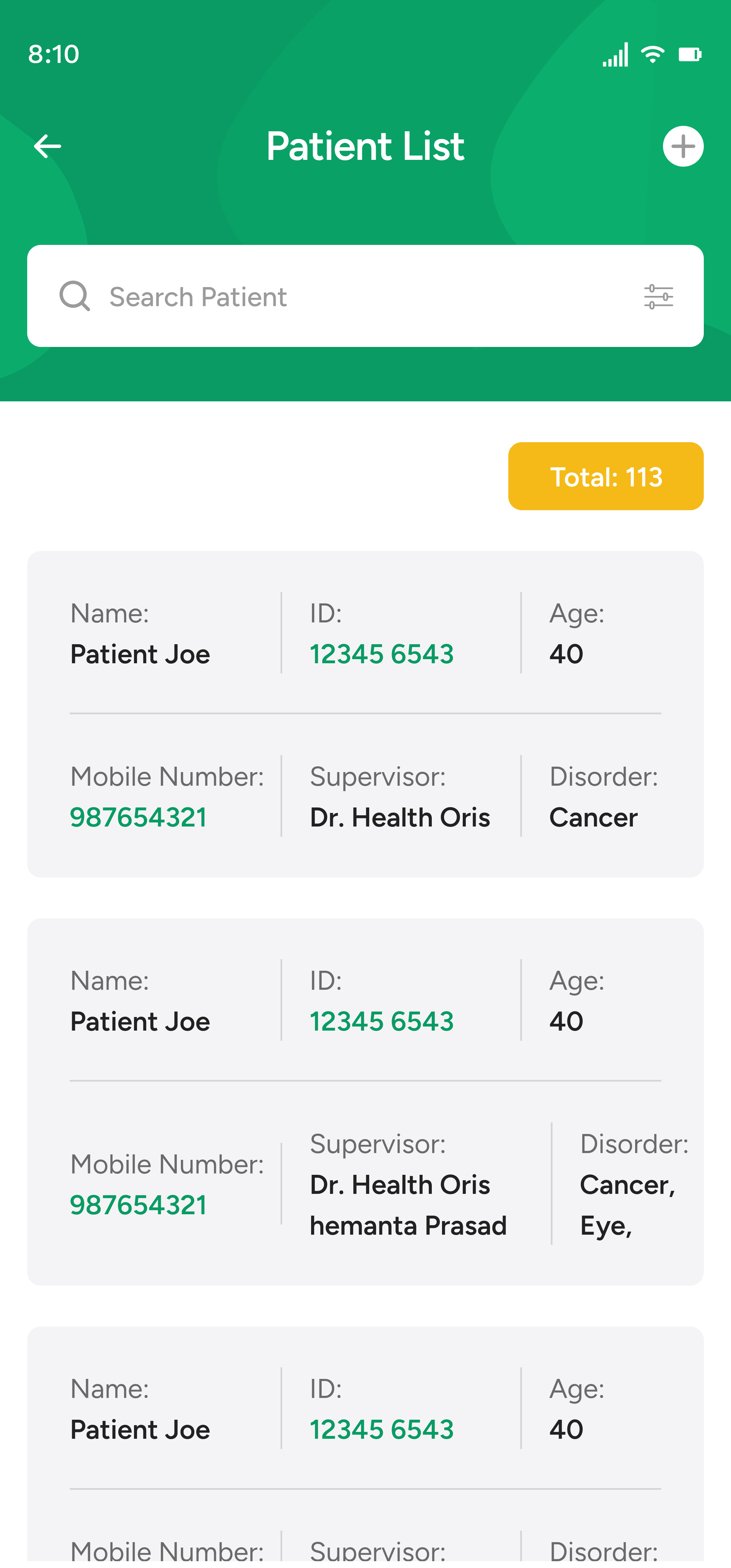Switch to the Patient List header title
Viewport: 731px width, 1568px height.
pyautogui.click(x=365, y=146)
